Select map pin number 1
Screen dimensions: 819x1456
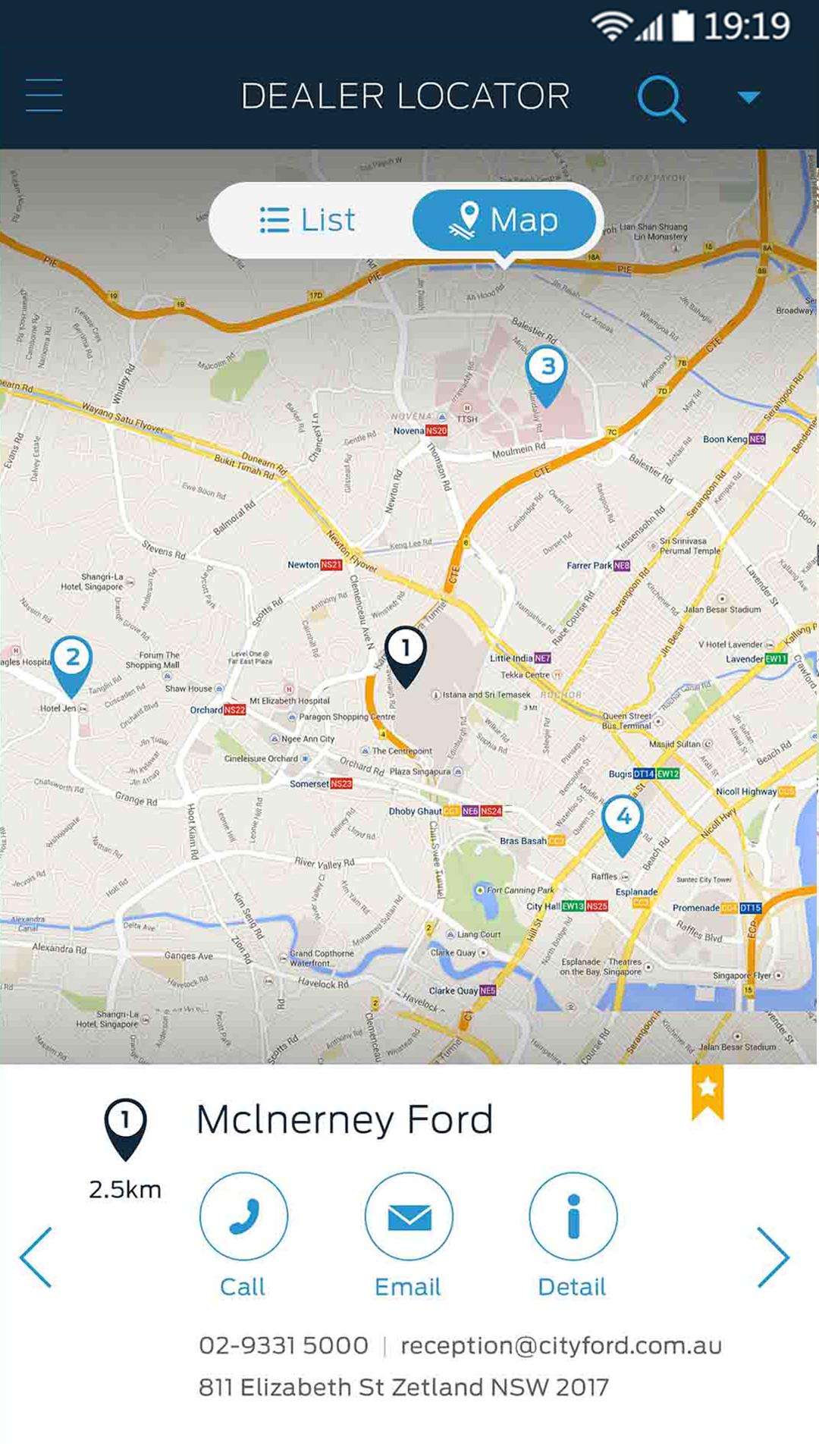[x=406, y=654]
